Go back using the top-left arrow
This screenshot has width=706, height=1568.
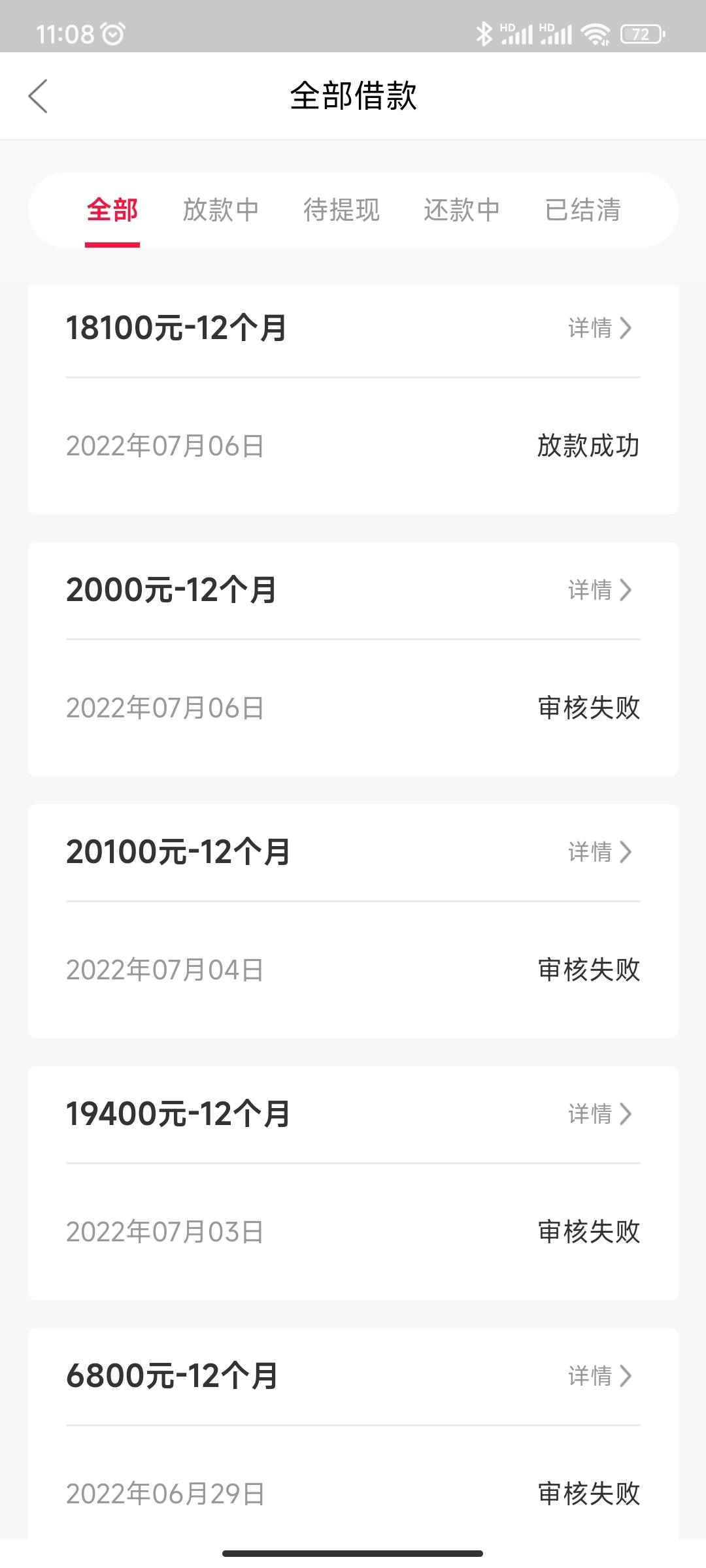[x=38, y=96]
